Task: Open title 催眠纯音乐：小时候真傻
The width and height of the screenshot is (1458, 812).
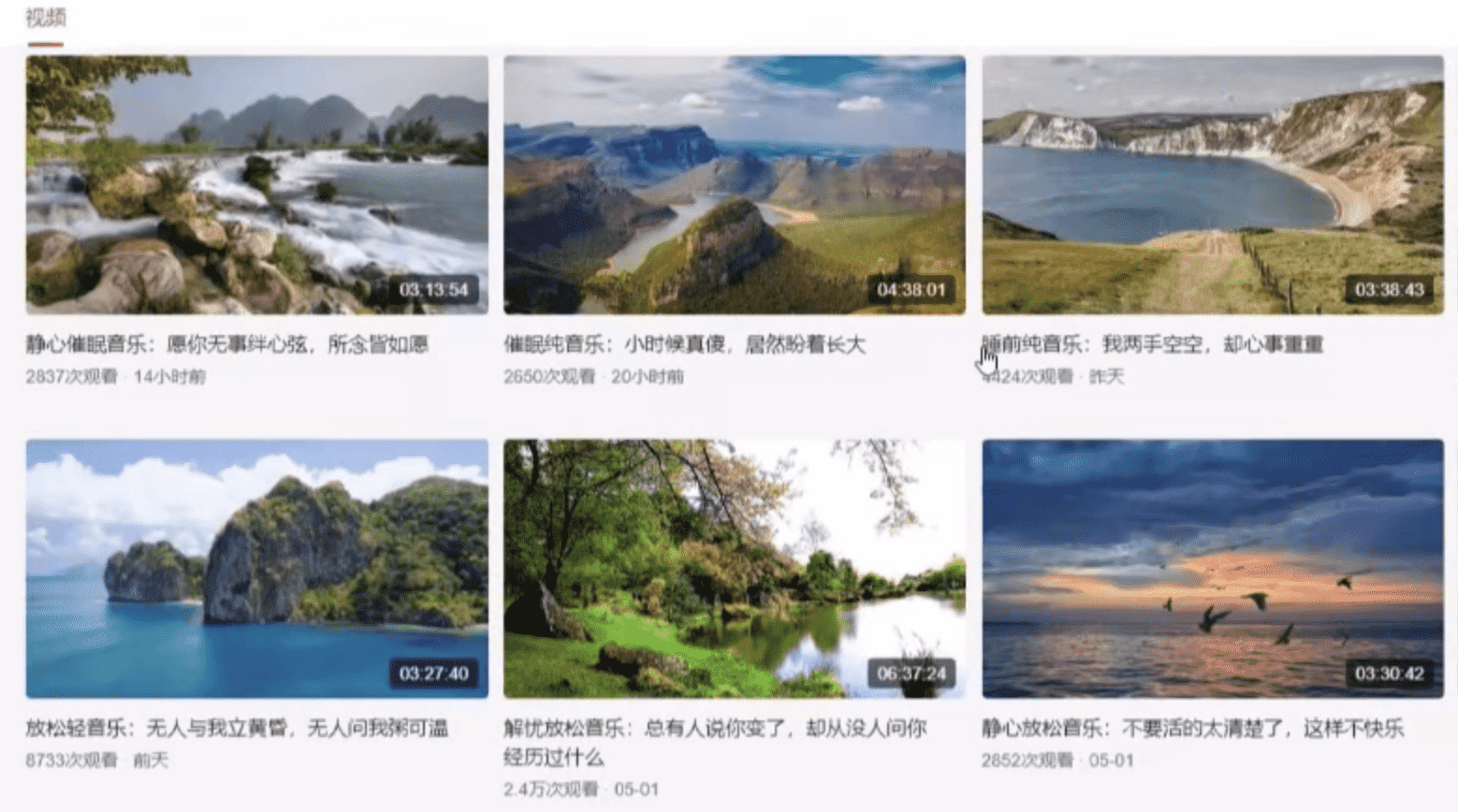Action: click(684, 344)
